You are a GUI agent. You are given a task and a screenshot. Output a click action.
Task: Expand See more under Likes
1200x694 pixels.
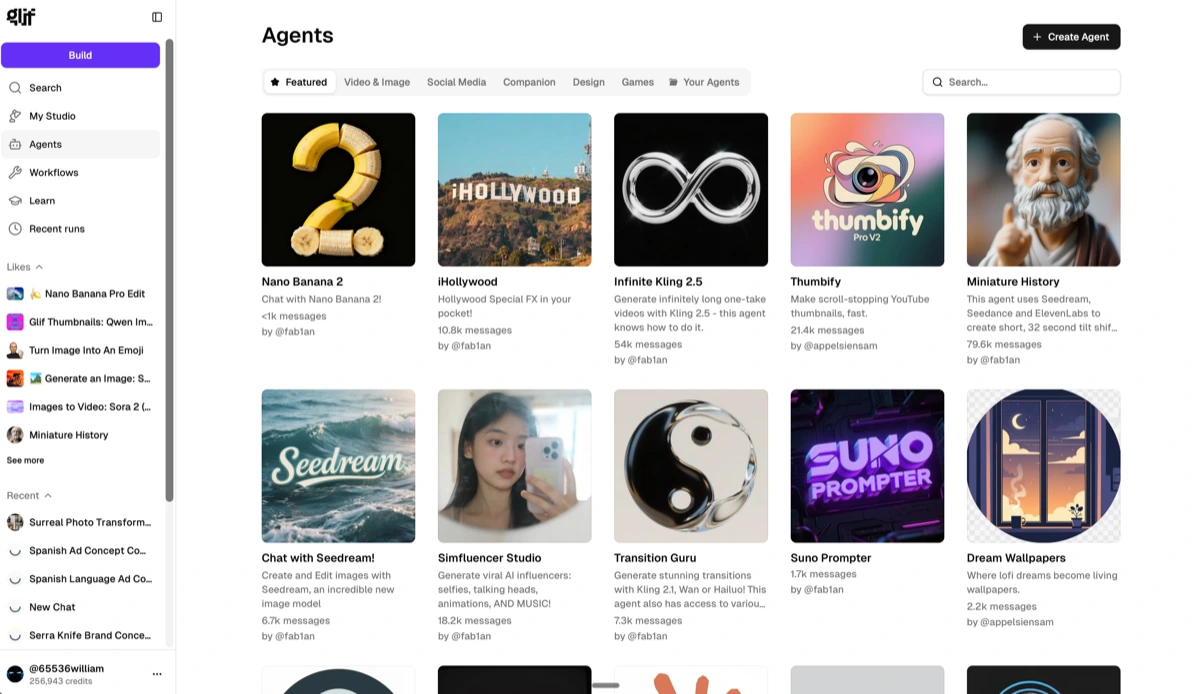pos(25,460)
